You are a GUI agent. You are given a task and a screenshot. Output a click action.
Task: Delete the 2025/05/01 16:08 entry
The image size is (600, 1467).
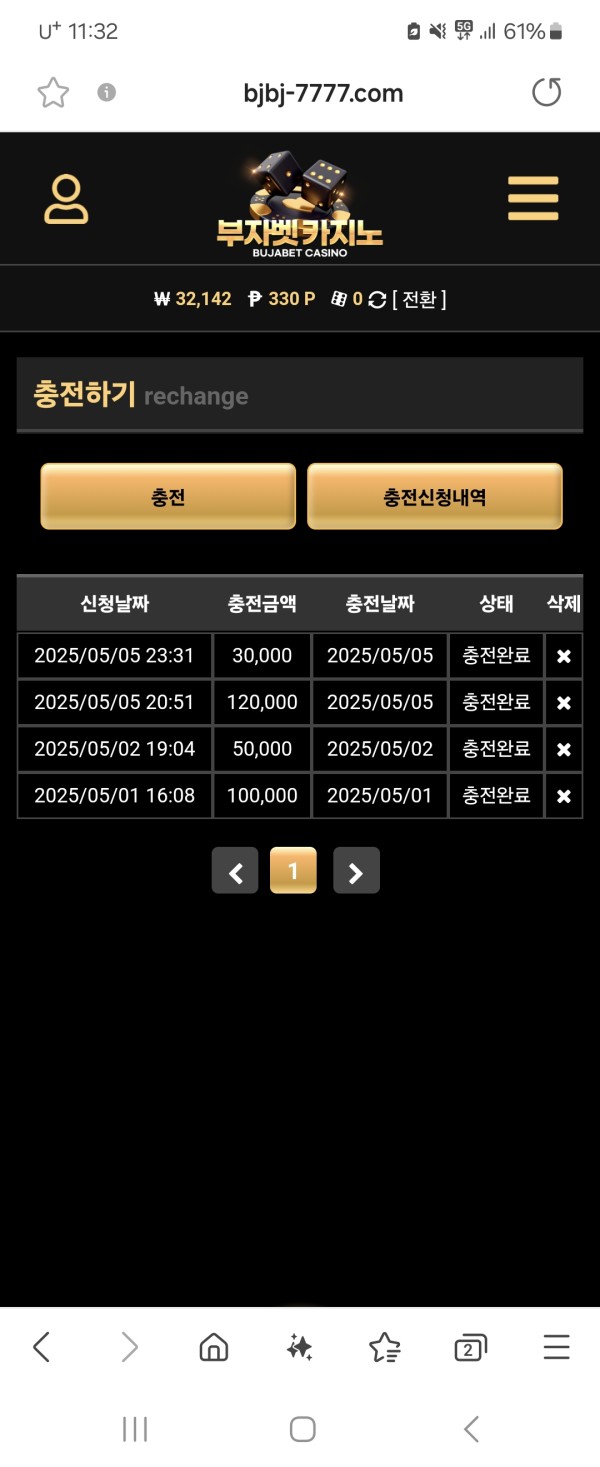(x=564, y=796)
